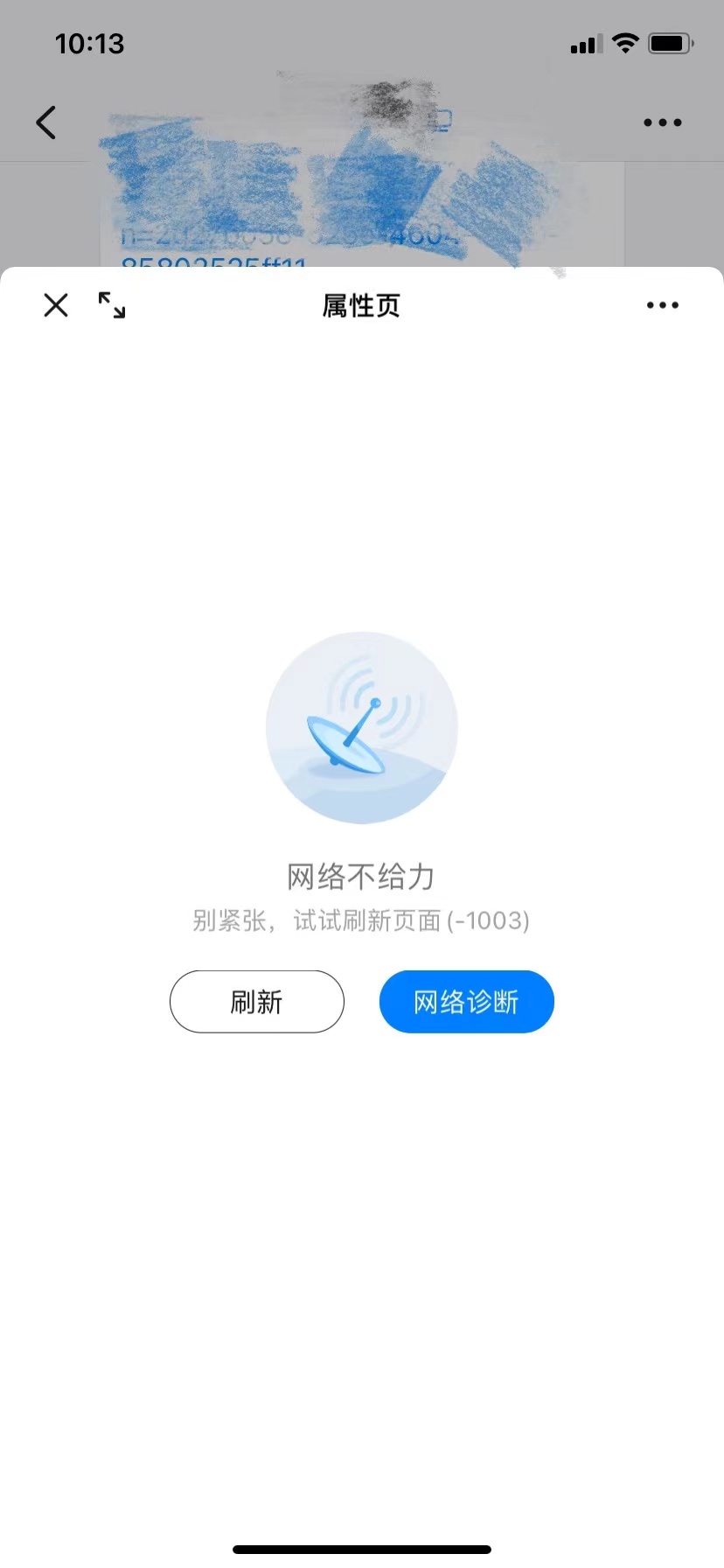Tap the 刷新 refresh button
The width and height of the screenshot is (724, 1568).
(x=256, y=1002)
